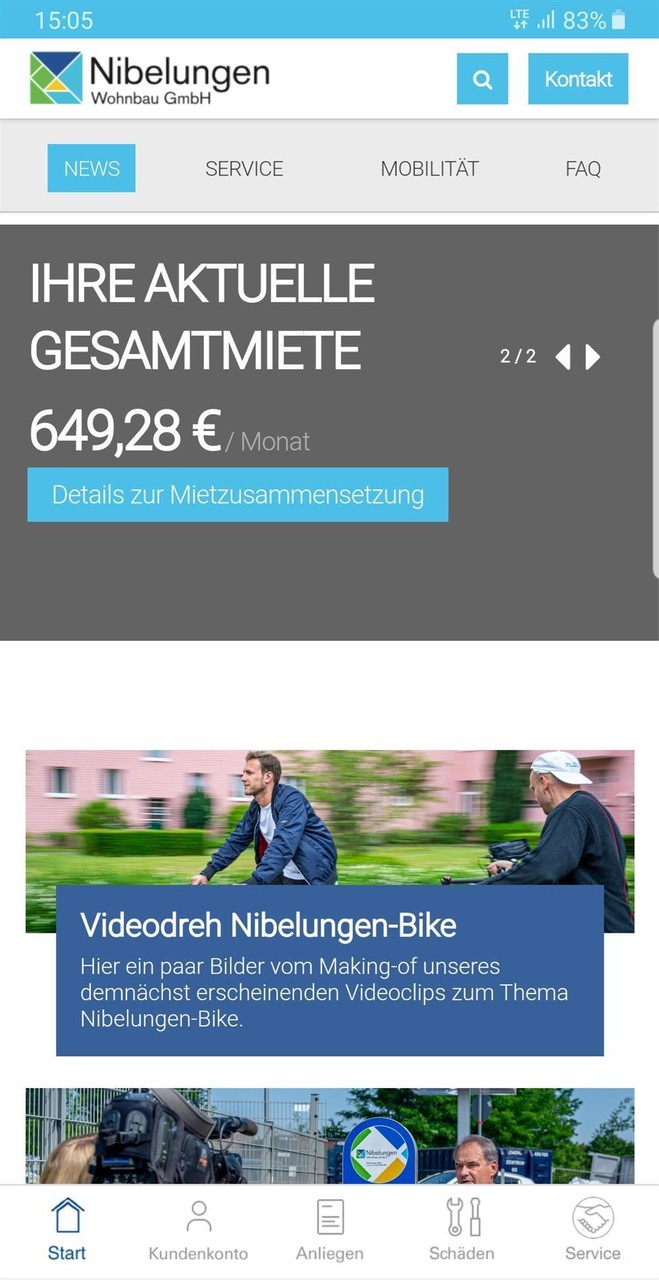The width and height of the screenshot is (659, 1280).
Task: Tap Start in the bottom navigation
Action: pyautogui.click(x=67, y=1231)
